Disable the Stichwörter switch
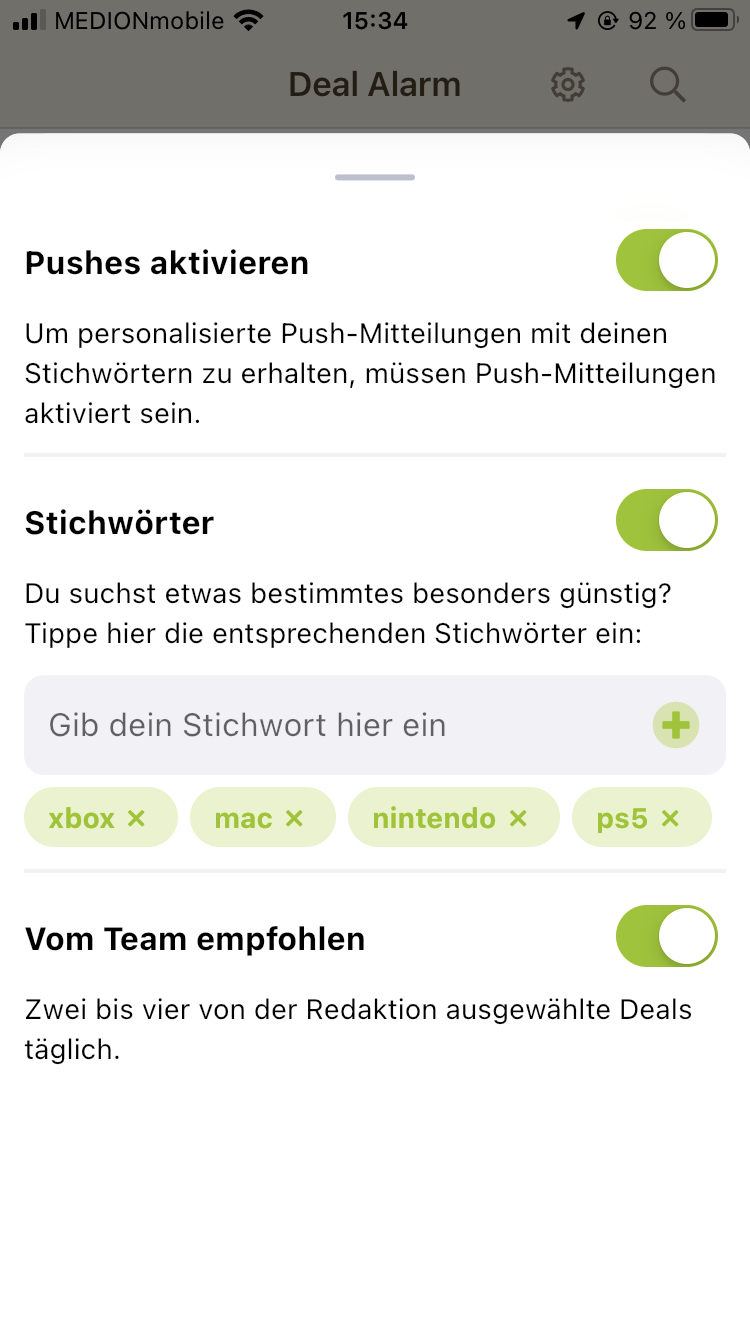Screen dimensions: 750x1334 [x=666, y=520]
